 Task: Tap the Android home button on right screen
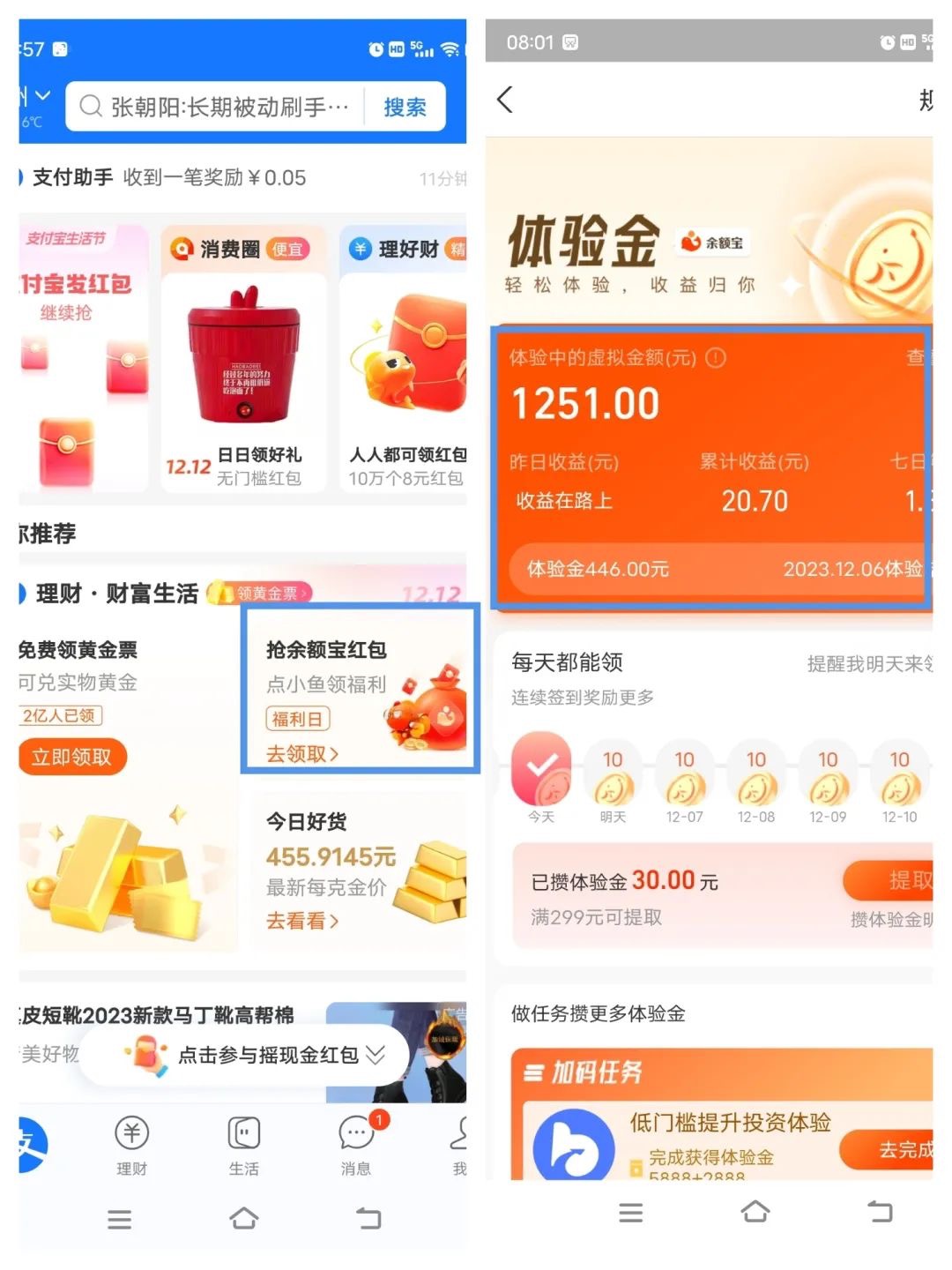(x=755, y=1213)
